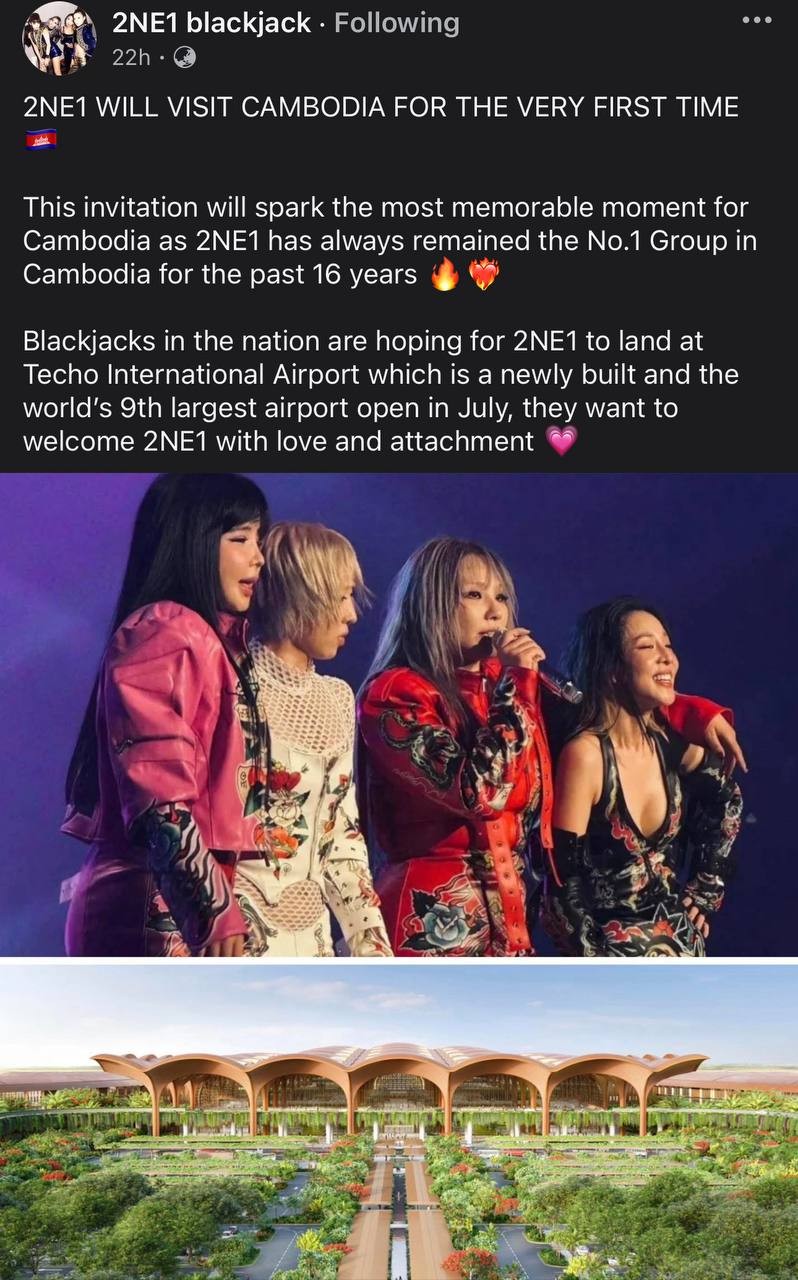This screenshot has width=798, height=1280.
Task: Open the 2NE1 blackjack page name
Action: click(211, 23)
